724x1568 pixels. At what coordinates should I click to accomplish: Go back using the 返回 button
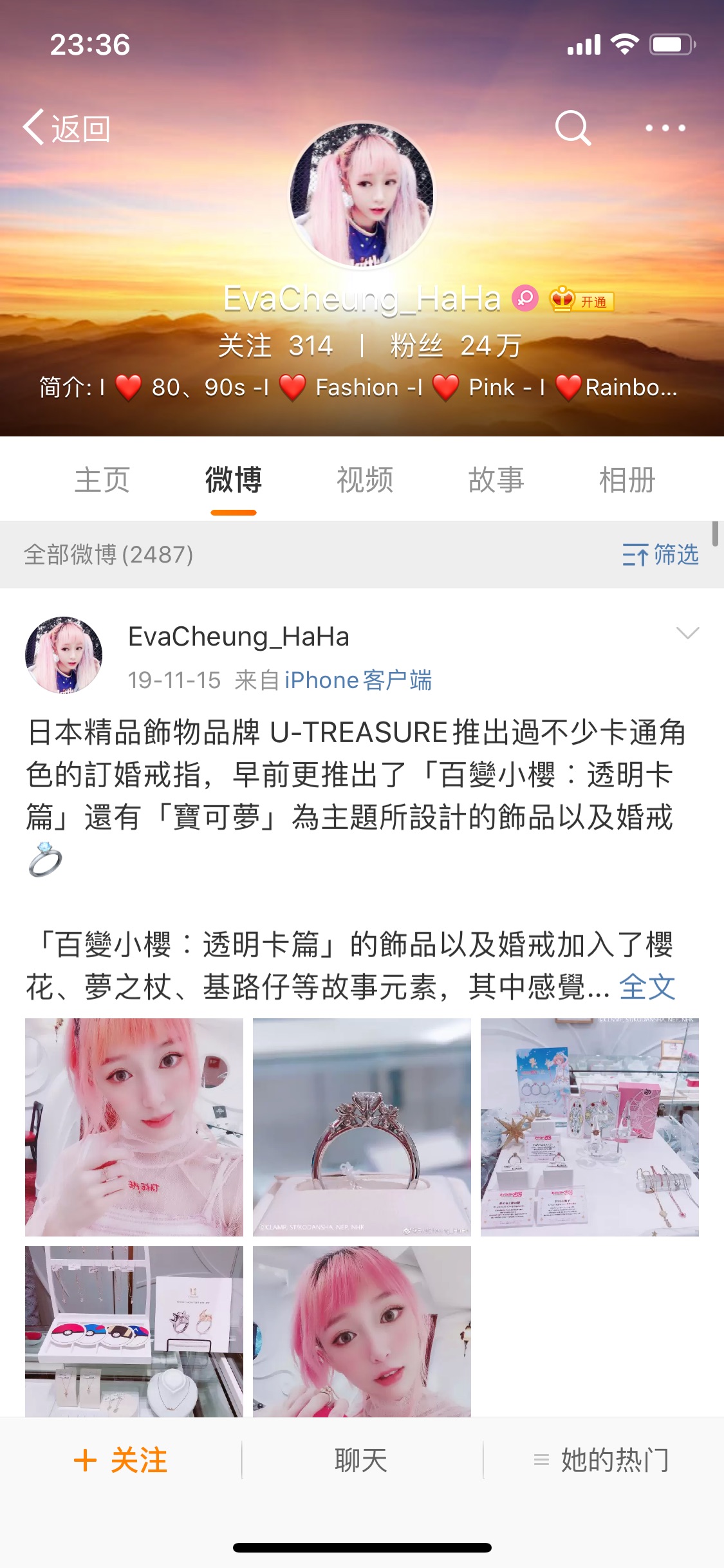click(67, 128)
